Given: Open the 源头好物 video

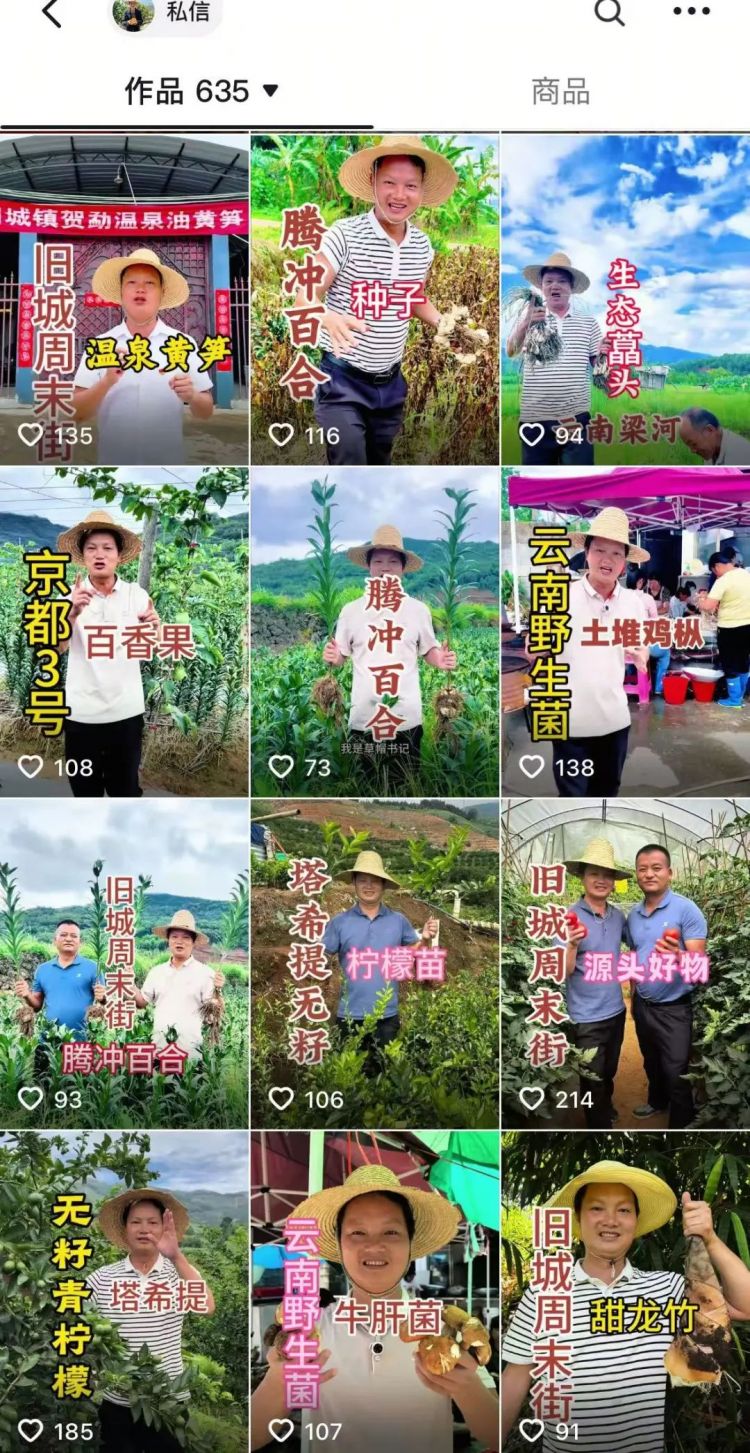Looking at the screenshot, I should [x=625, y=964].
